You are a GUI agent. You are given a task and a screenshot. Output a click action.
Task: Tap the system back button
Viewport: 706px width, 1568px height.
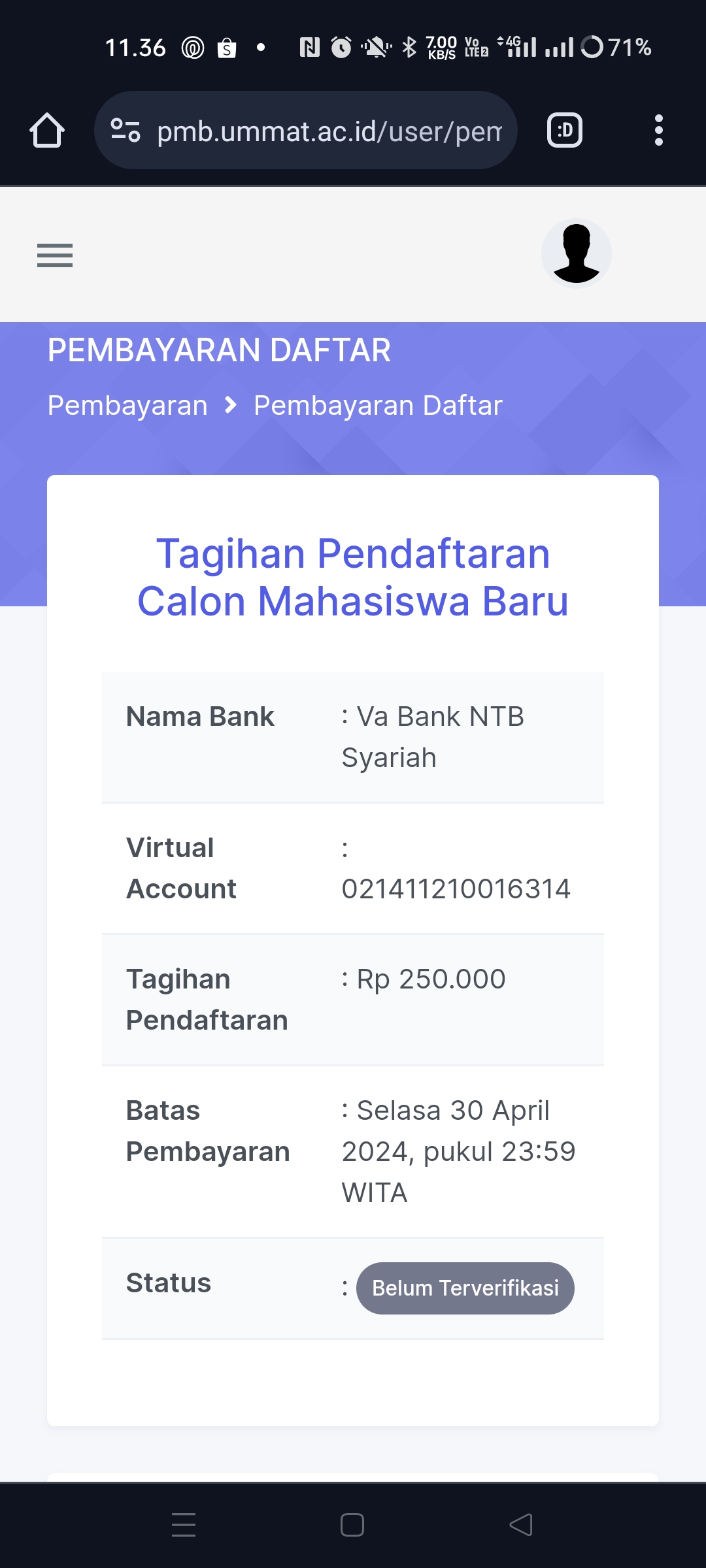point(521,1525)
